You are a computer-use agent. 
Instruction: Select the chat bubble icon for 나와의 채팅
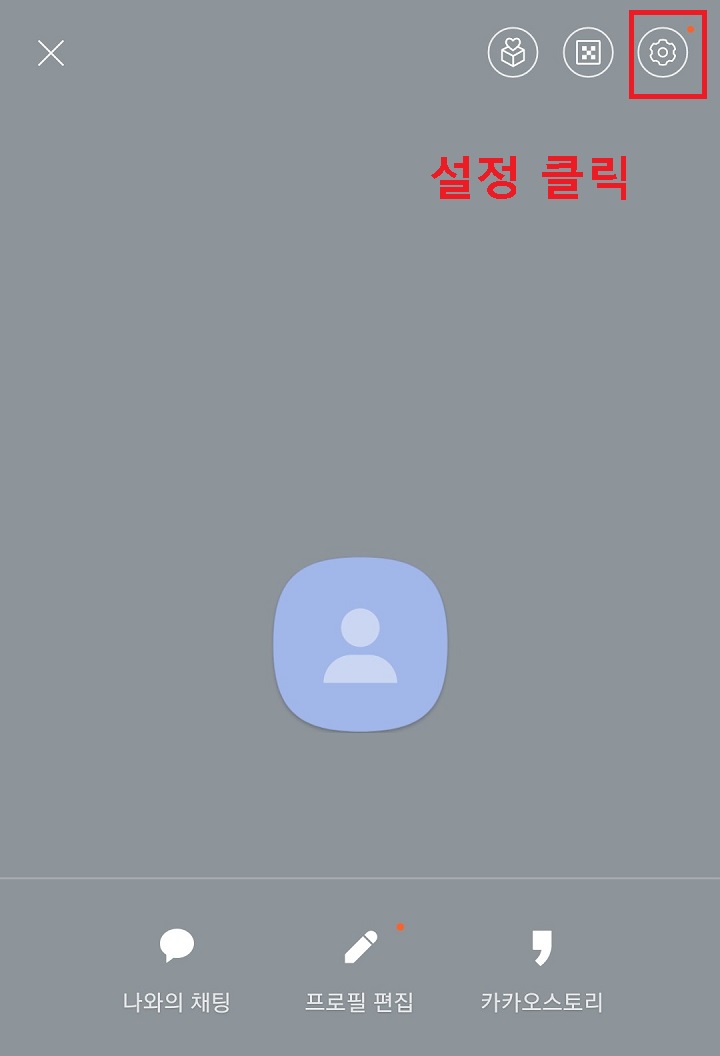click(x=176, y=946)
